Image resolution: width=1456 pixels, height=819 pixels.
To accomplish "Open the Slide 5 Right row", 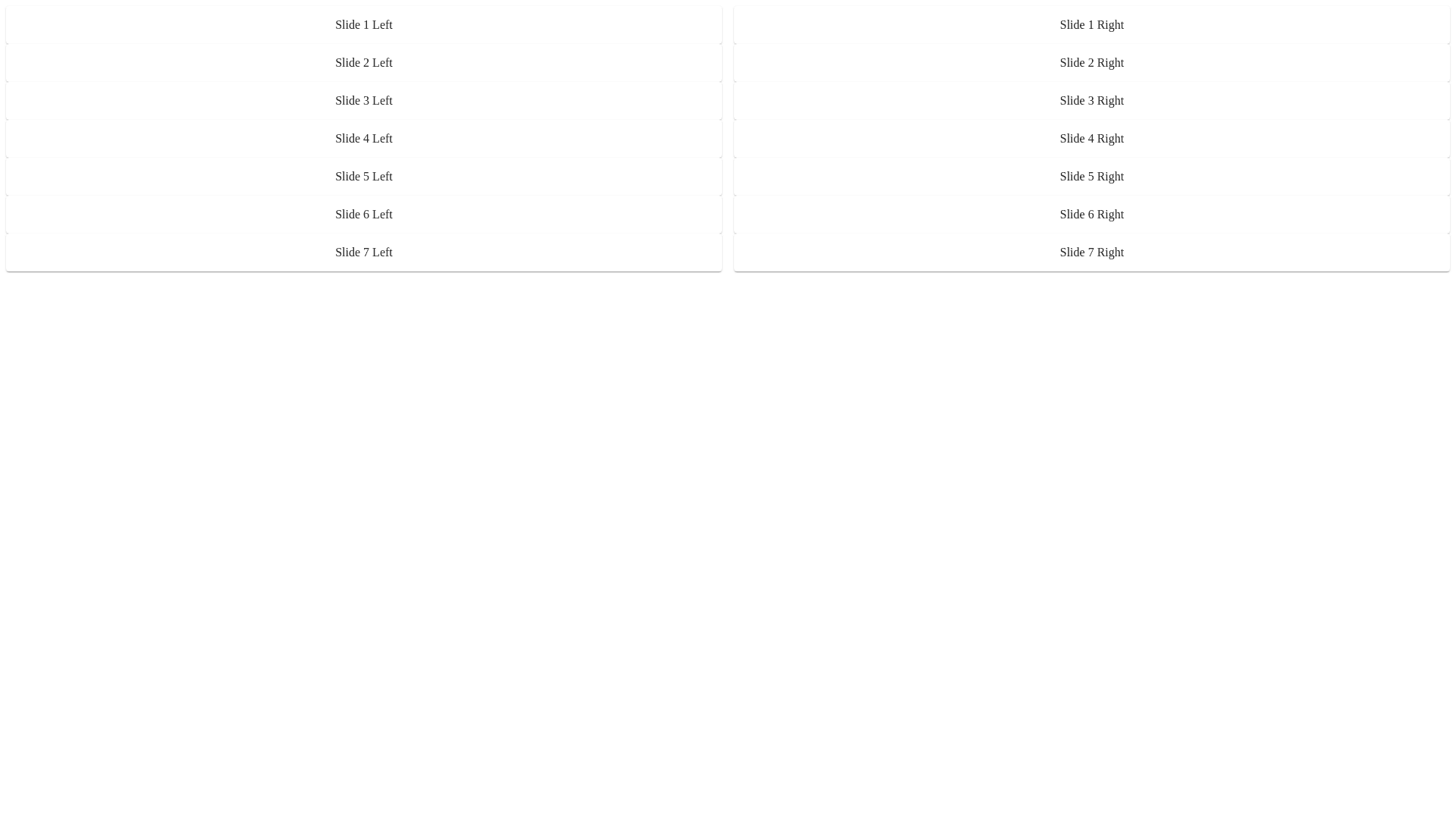I will [1092, 177].
